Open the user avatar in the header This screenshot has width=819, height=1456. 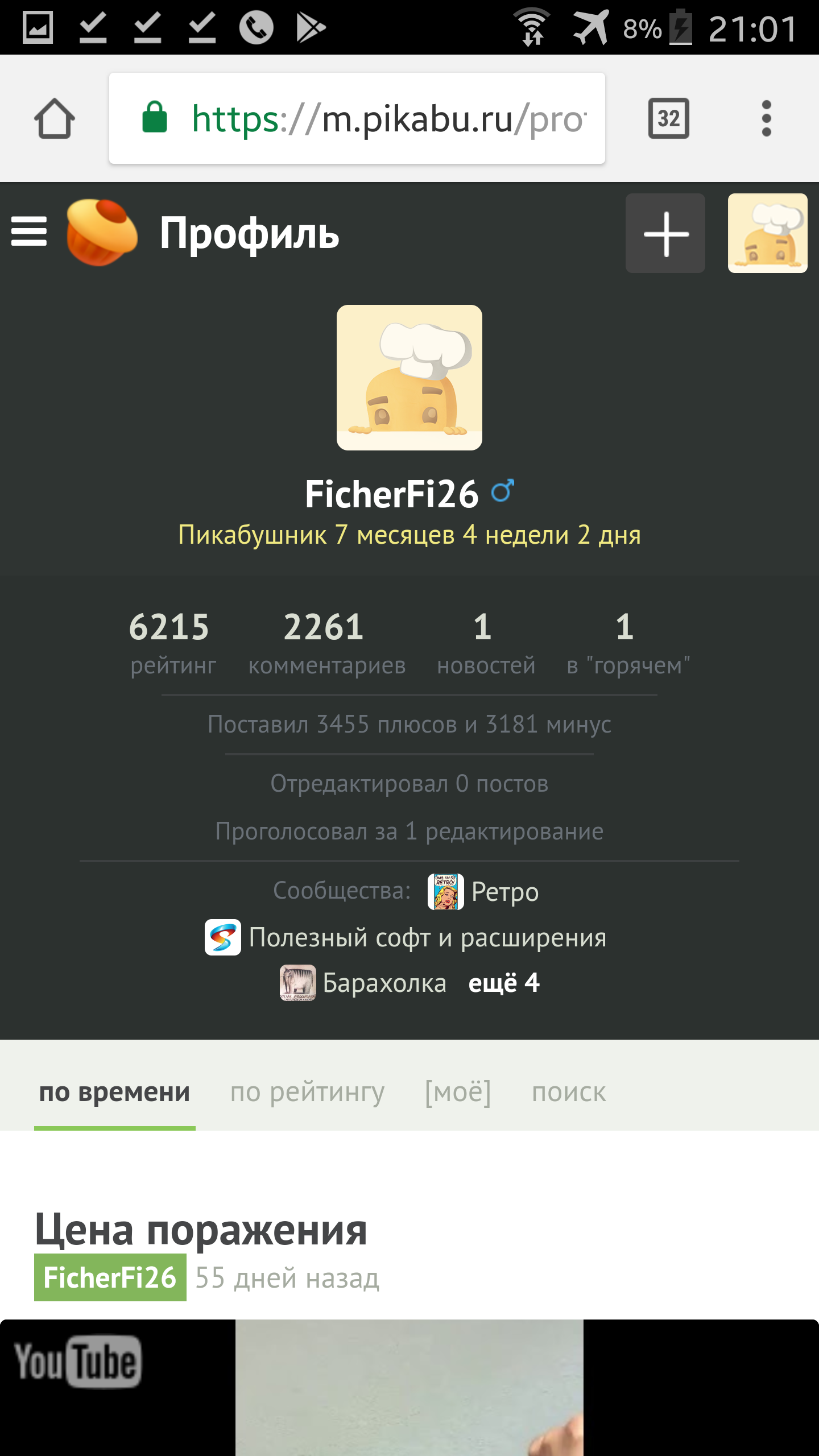pyautogui.click(x=767, y=233)
